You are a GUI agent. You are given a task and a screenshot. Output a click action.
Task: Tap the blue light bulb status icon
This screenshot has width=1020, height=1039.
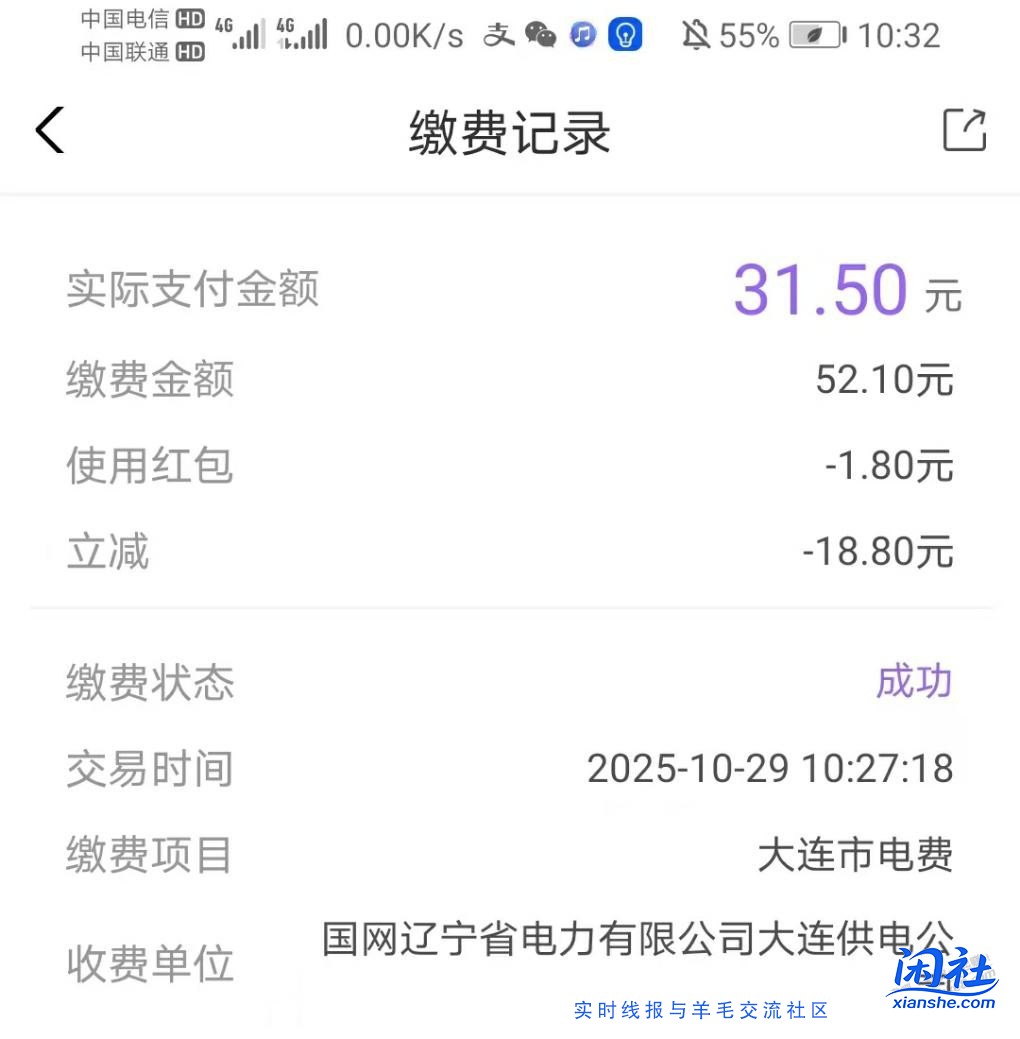(624, 35)
